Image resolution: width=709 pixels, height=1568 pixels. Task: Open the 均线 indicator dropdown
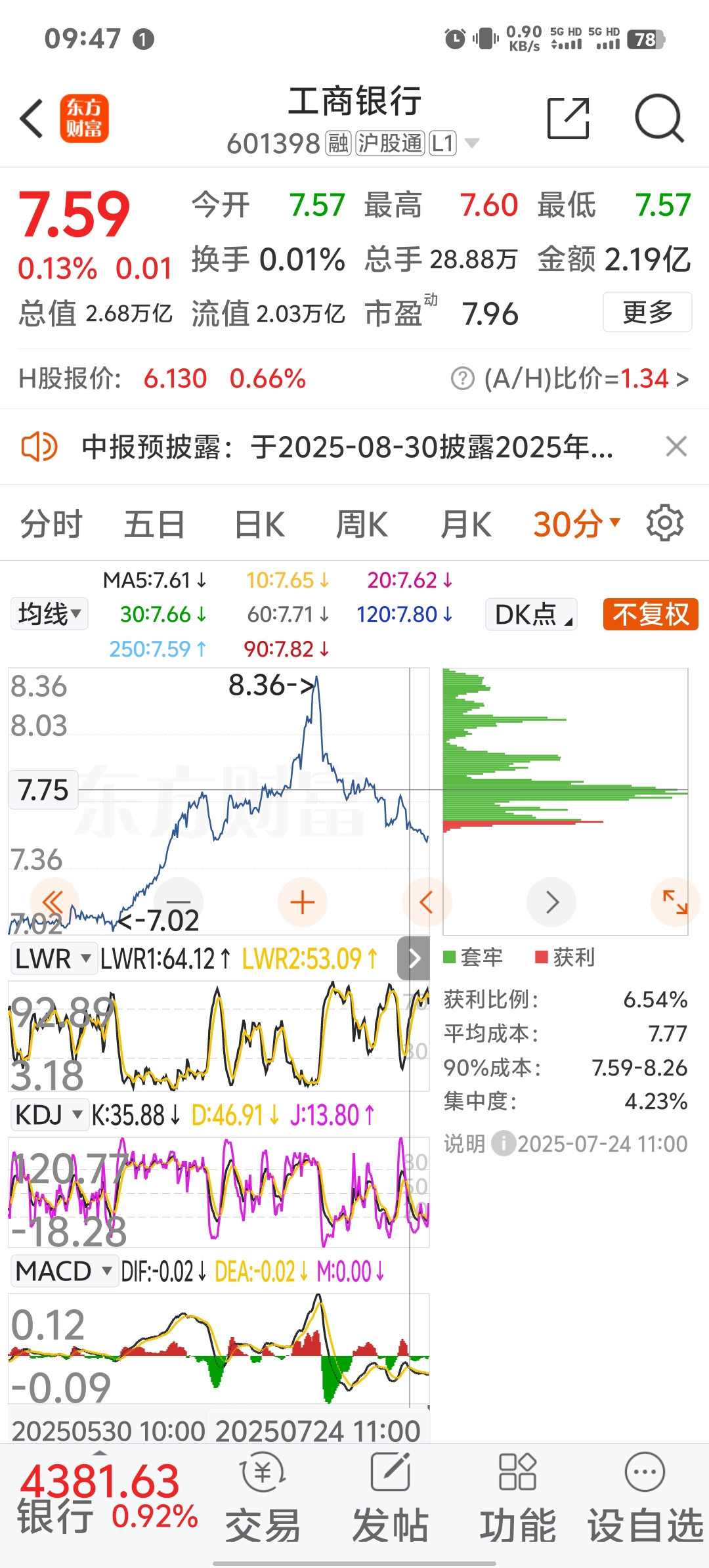coord(49,615)
